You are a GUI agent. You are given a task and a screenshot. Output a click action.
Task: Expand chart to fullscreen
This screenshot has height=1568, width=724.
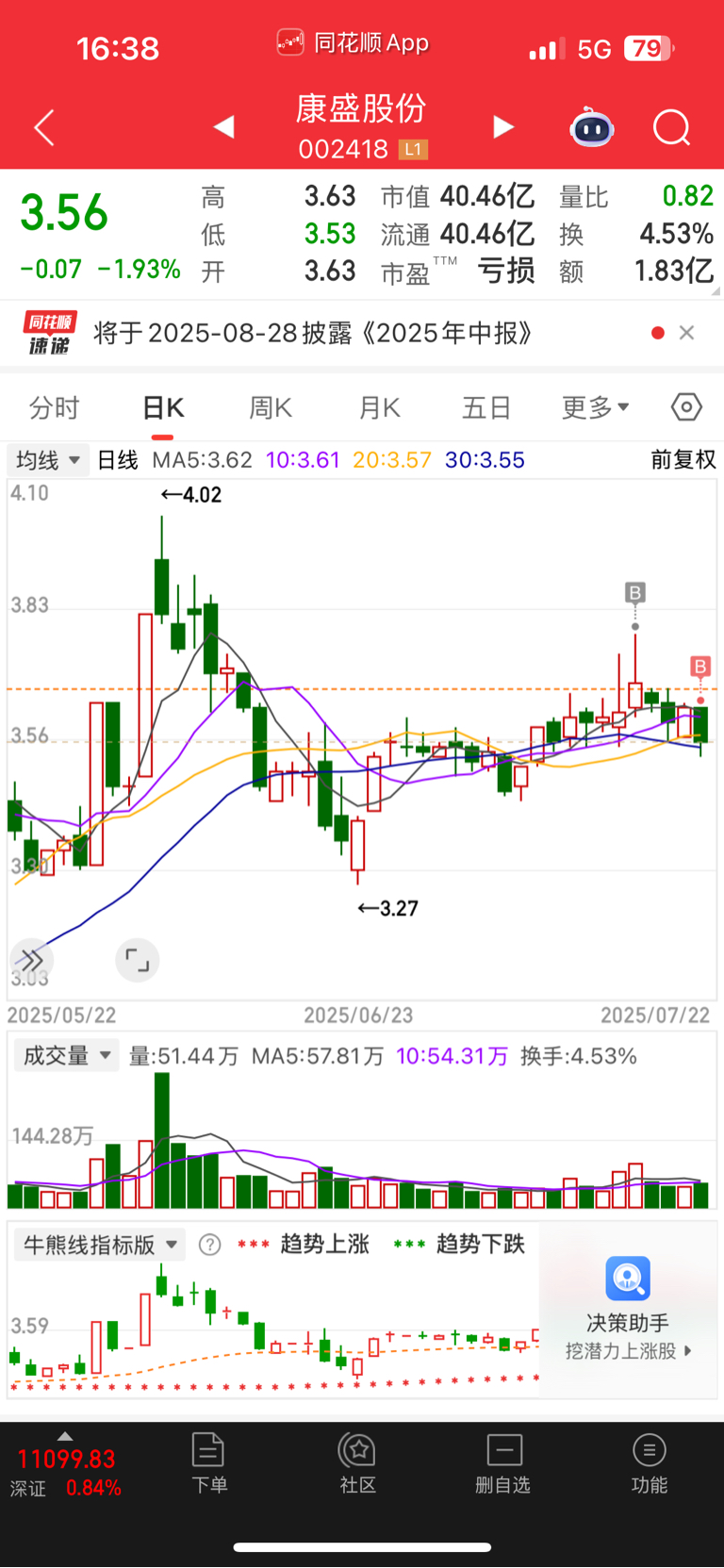tap(138, 961)
